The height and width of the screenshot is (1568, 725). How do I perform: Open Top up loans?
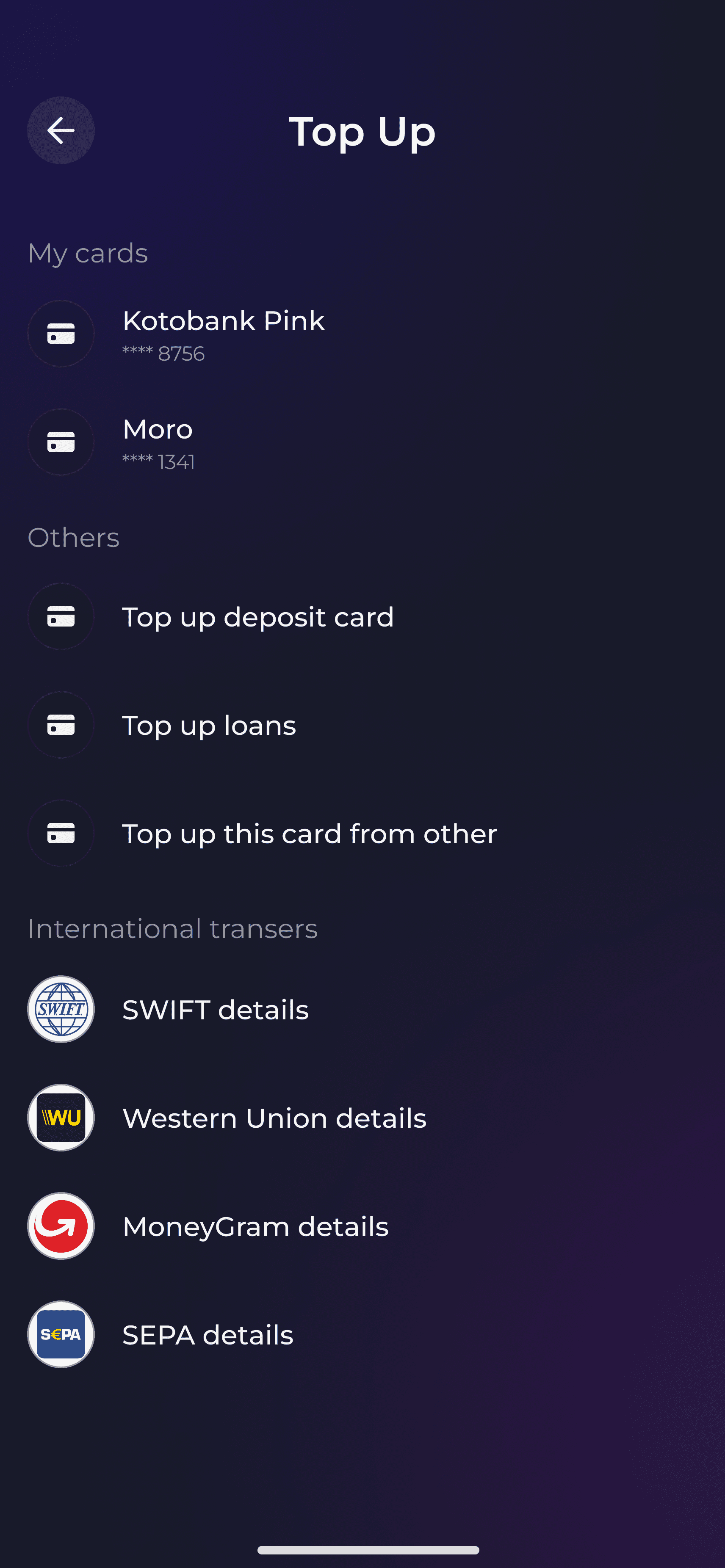[x=362, y=725]
